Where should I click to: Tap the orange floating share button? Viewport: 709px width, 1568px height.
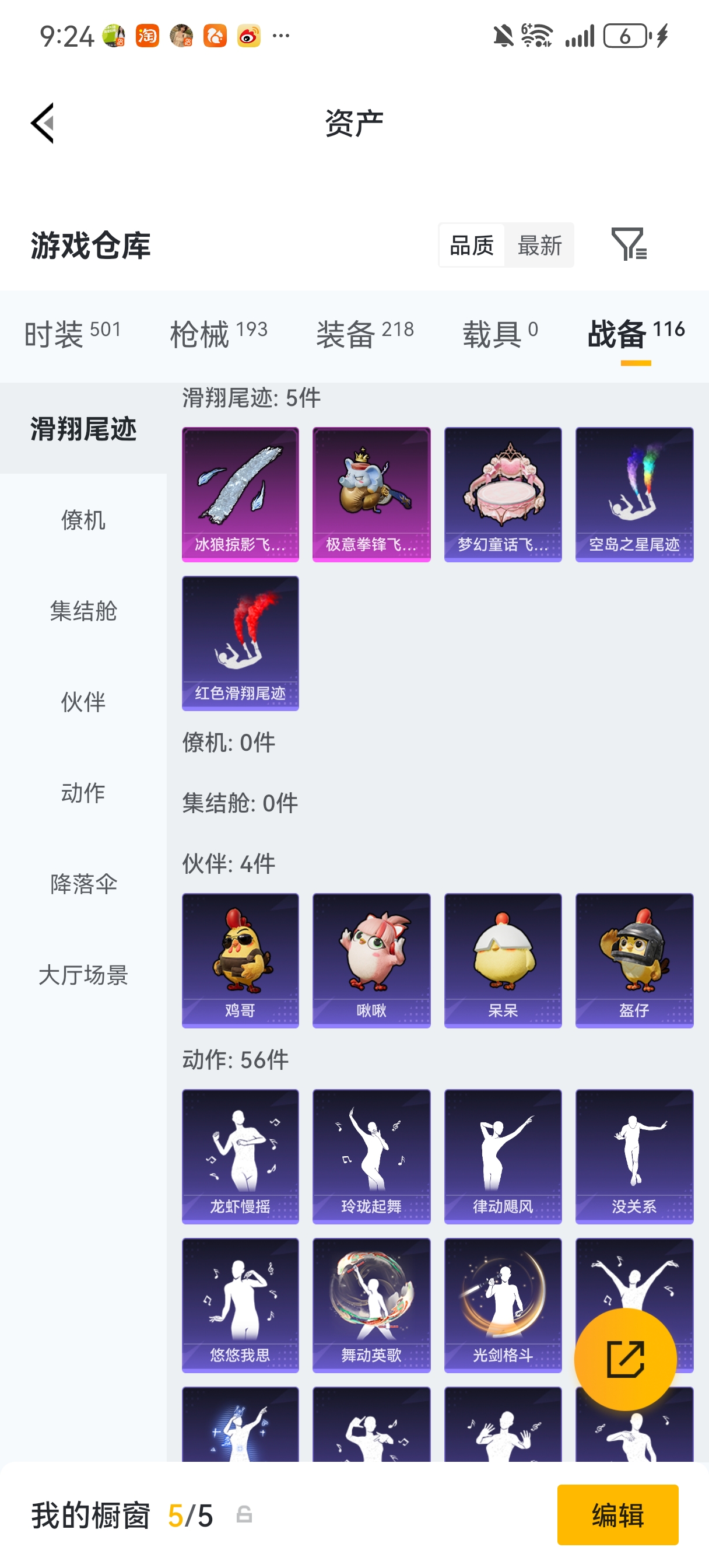point(625,1359)
